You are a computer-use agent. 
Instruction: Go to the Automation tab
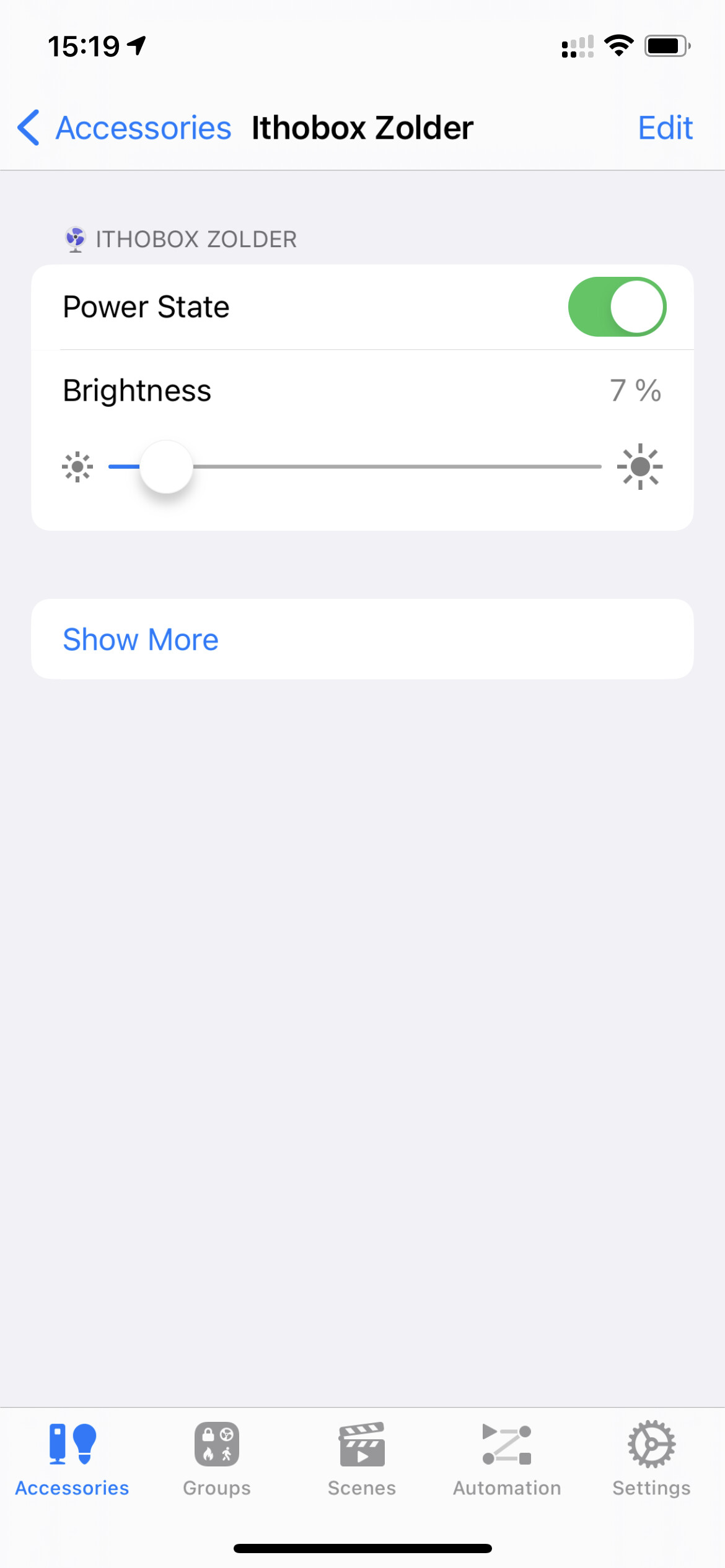507,1459
